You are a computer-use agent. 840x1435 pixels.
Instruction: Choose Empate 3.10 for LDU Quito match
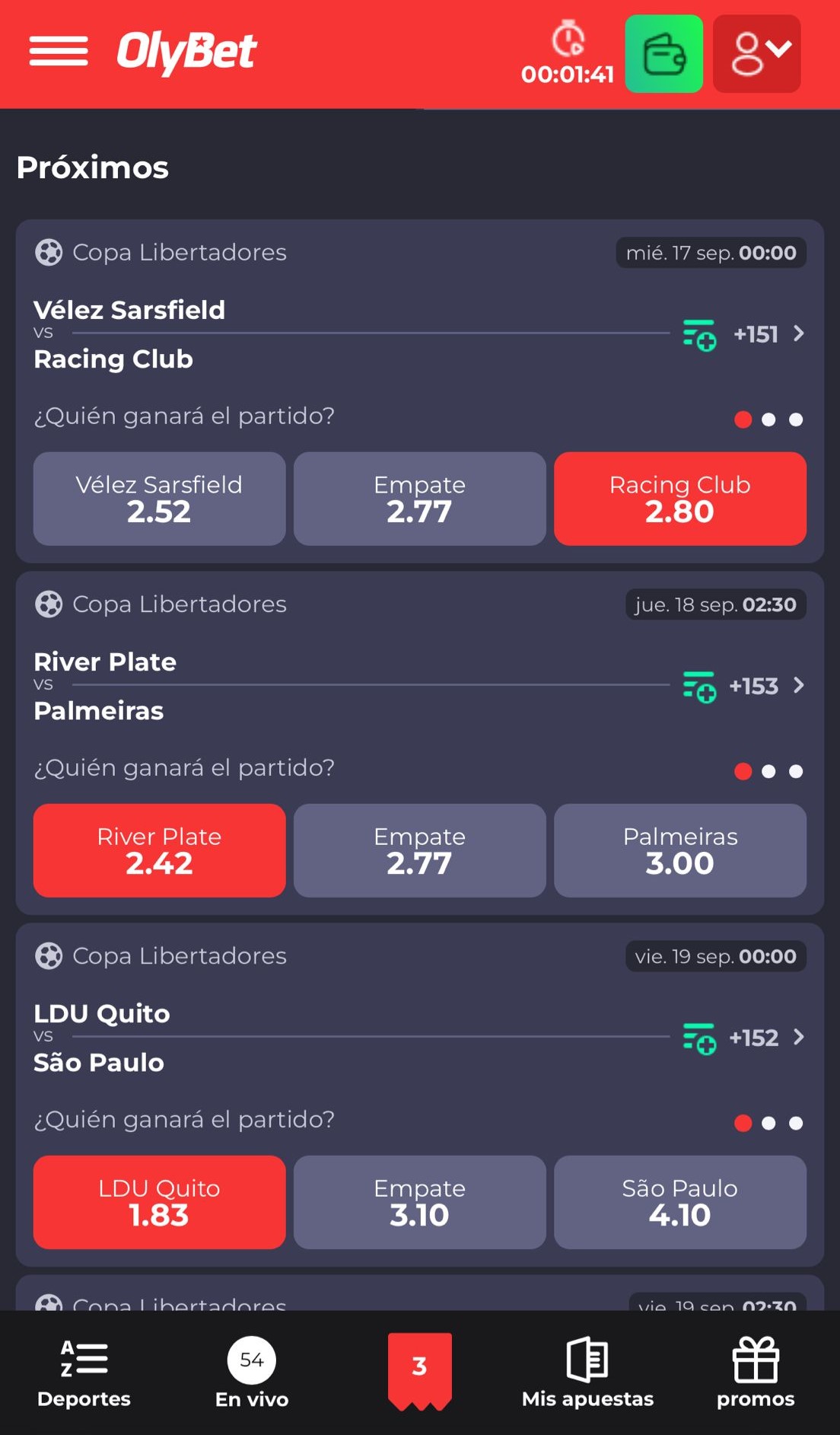point(420,1202)
